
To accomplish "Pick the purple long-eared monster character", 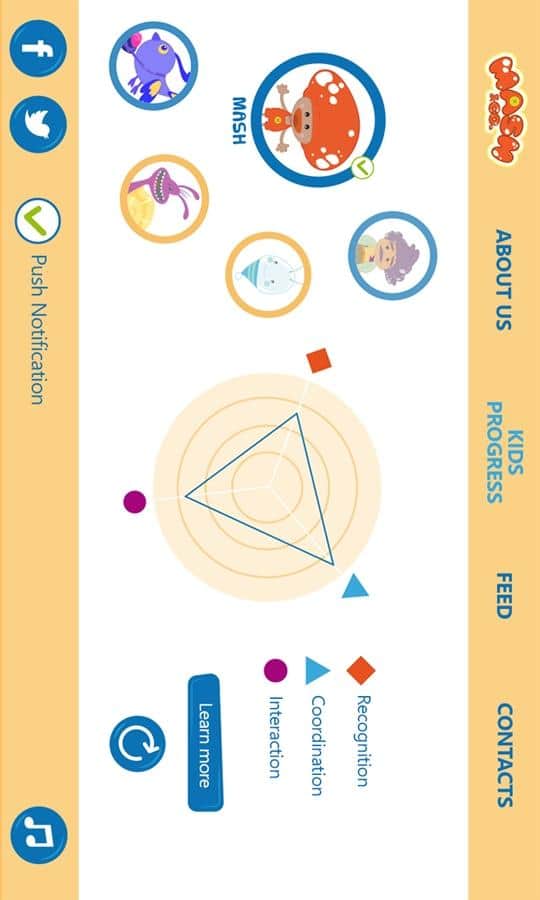I will click(164, 199).
